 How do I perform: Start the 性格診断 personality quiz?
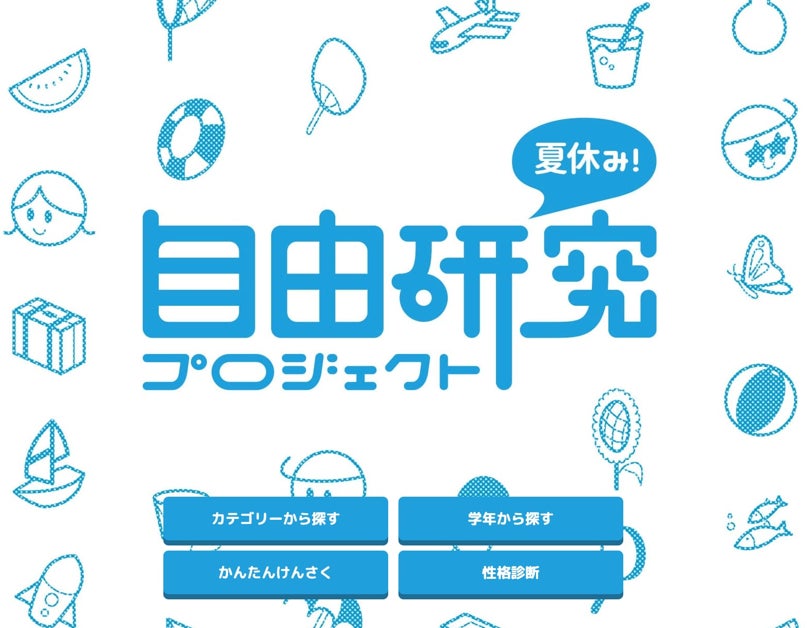pos(511,574)
